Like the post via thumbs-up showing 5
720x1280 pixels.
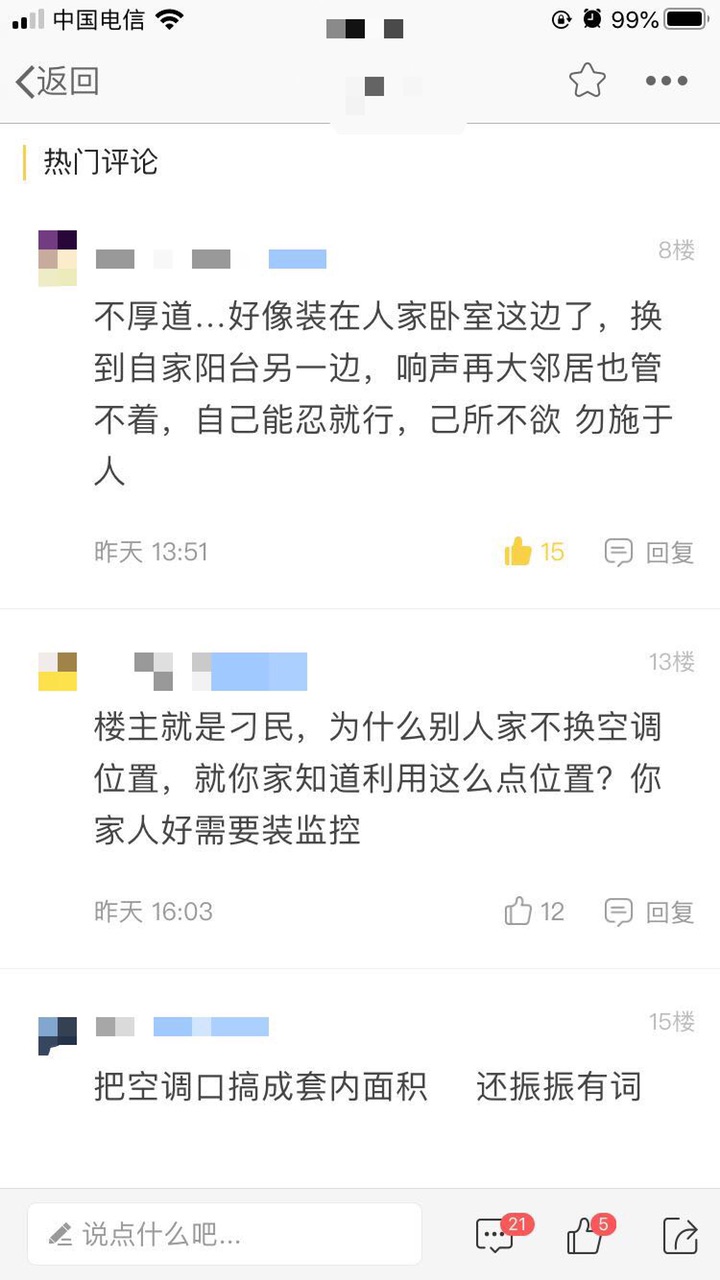(585, 1236)
